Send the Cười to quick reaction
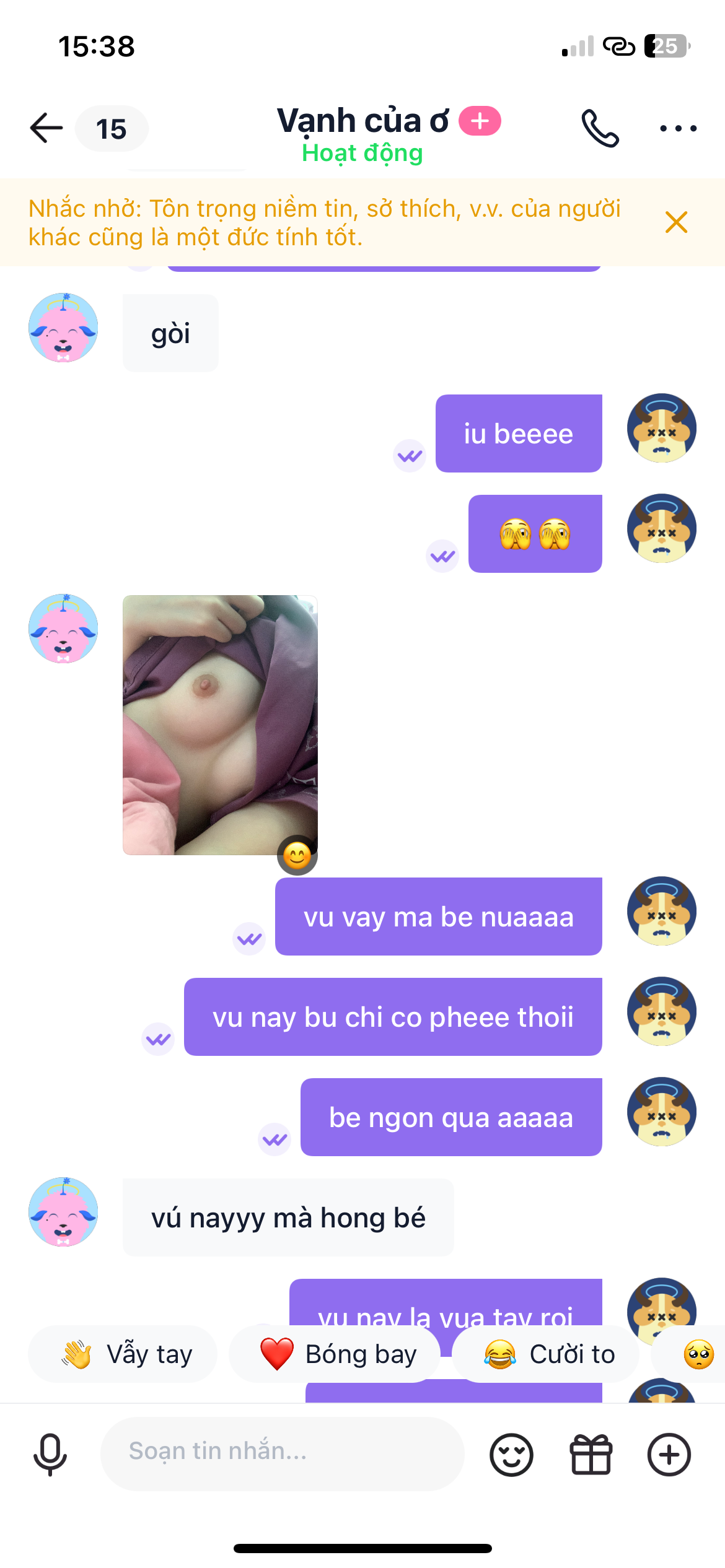 [x=545, y=1354]
